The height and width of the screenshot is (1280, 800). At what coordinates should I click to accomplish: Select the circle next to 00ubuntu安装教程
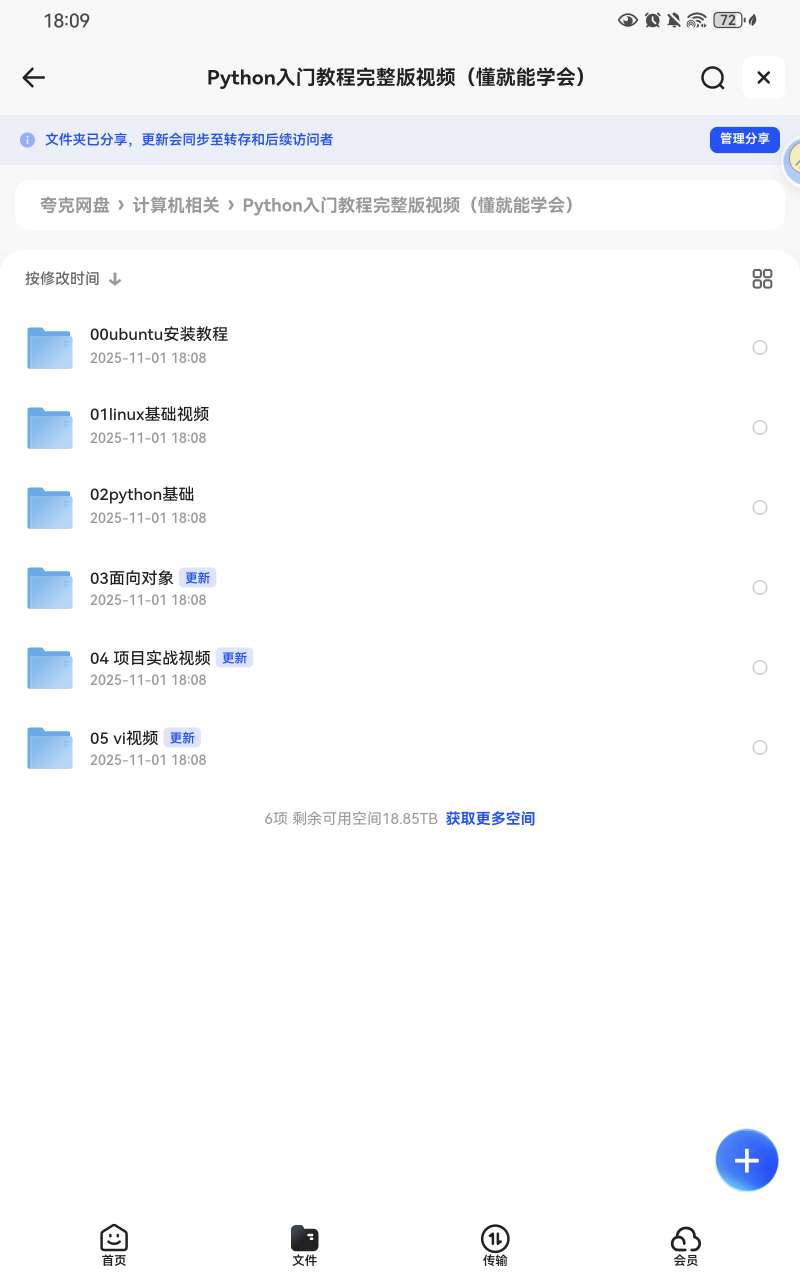pyautogui.click(x=760, y=347)
